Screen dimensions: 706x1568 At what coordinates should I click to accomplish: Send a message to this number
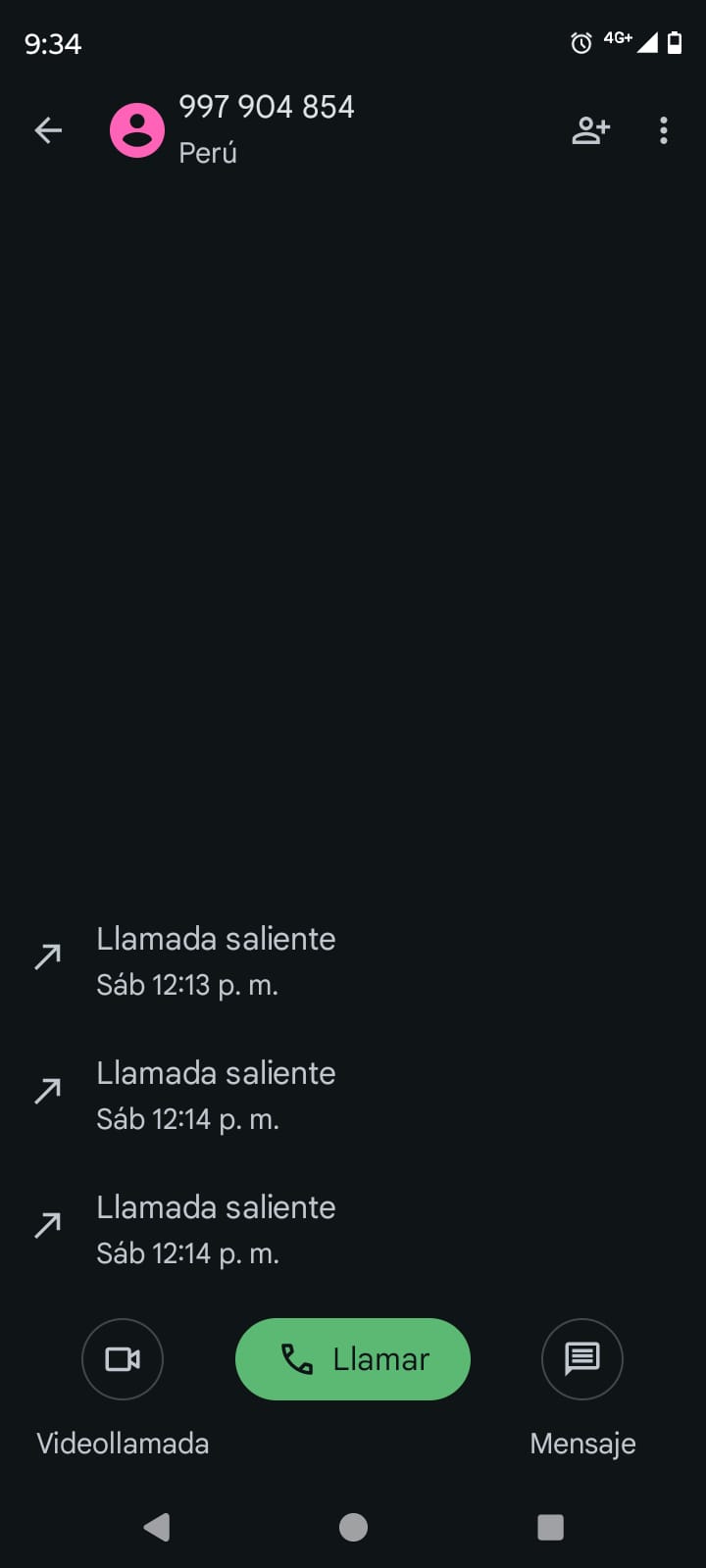pyautogui.click(x=582, y=1359)
